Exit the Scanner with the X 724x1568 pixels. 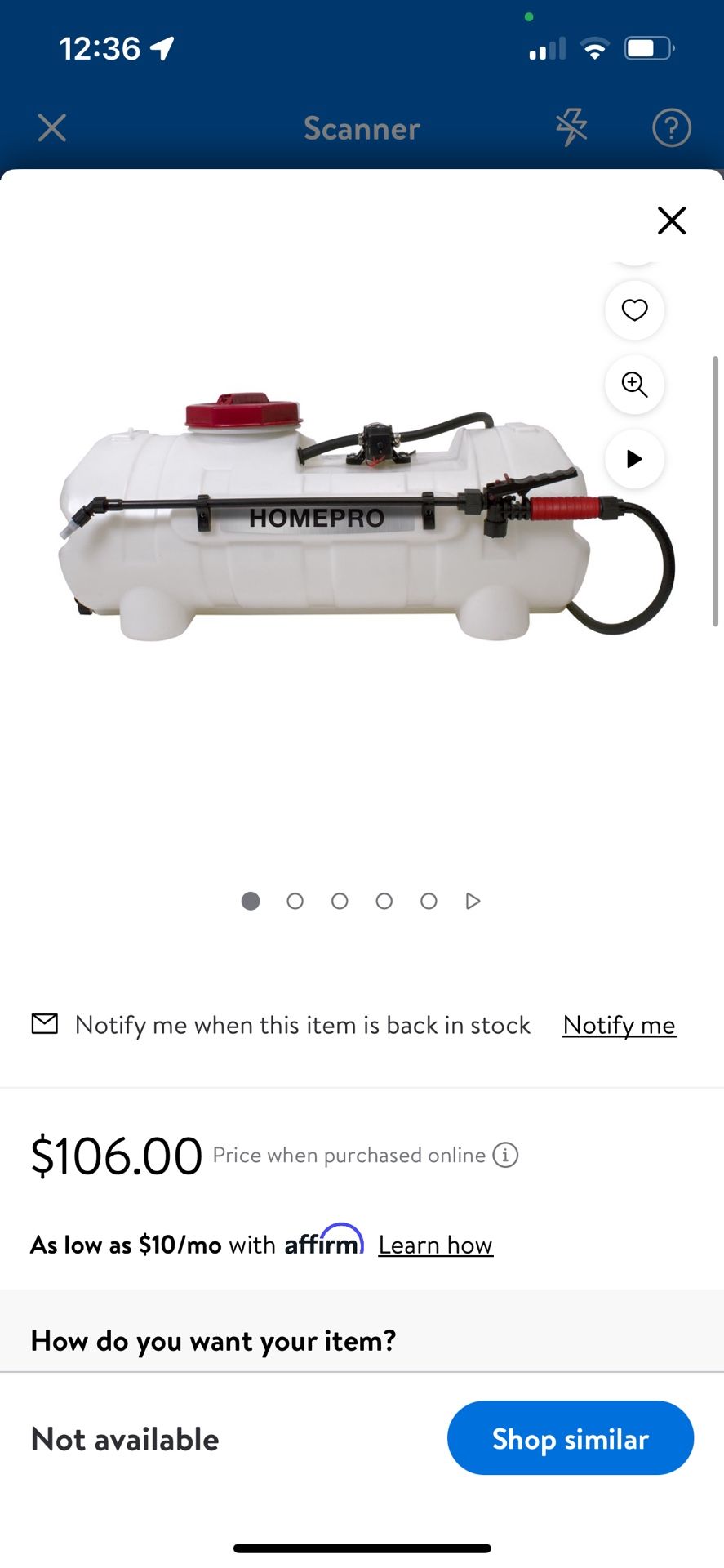click(51, 127)
